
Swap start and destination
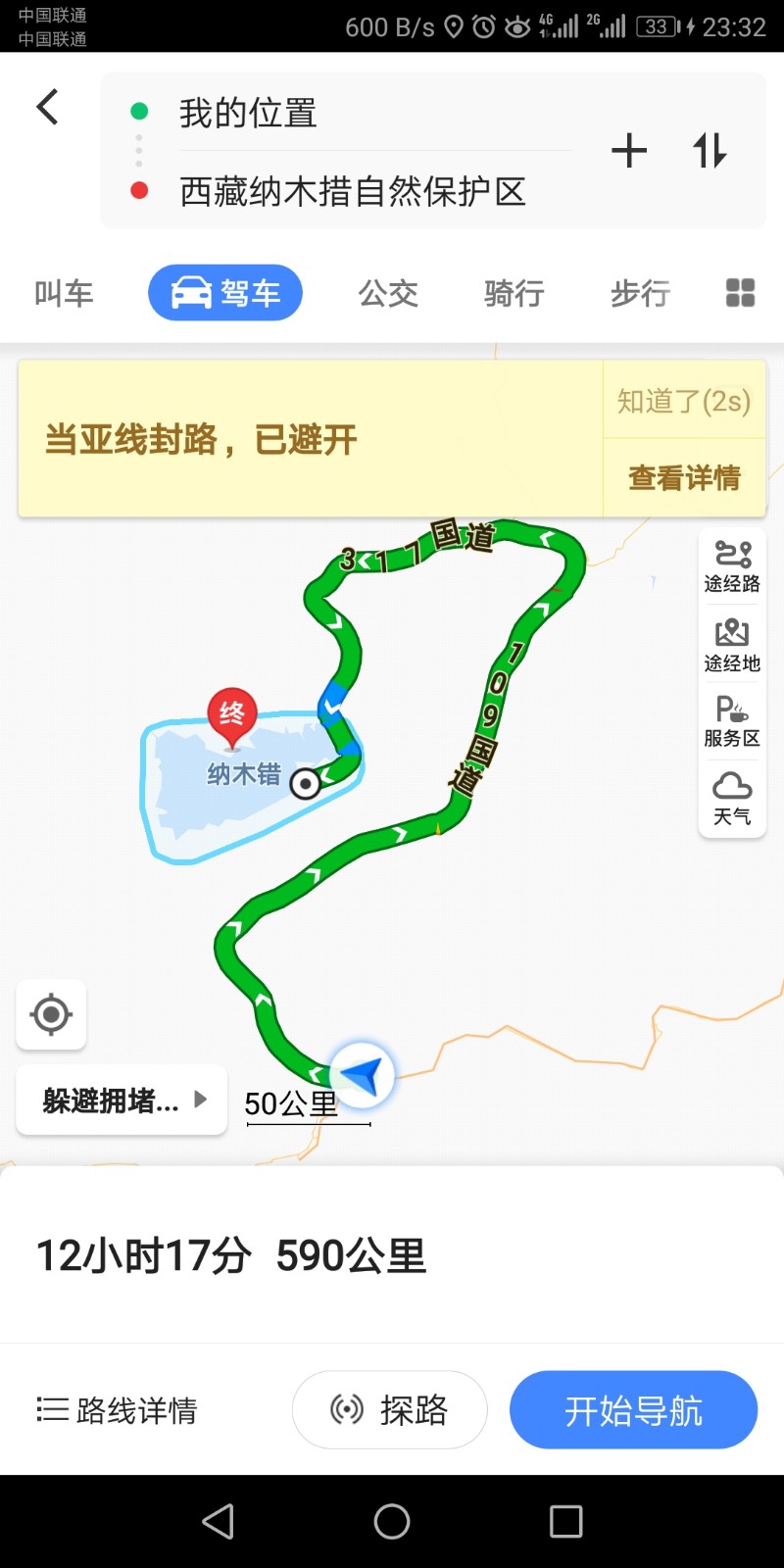pyautogui.click(x=710, y=151)
